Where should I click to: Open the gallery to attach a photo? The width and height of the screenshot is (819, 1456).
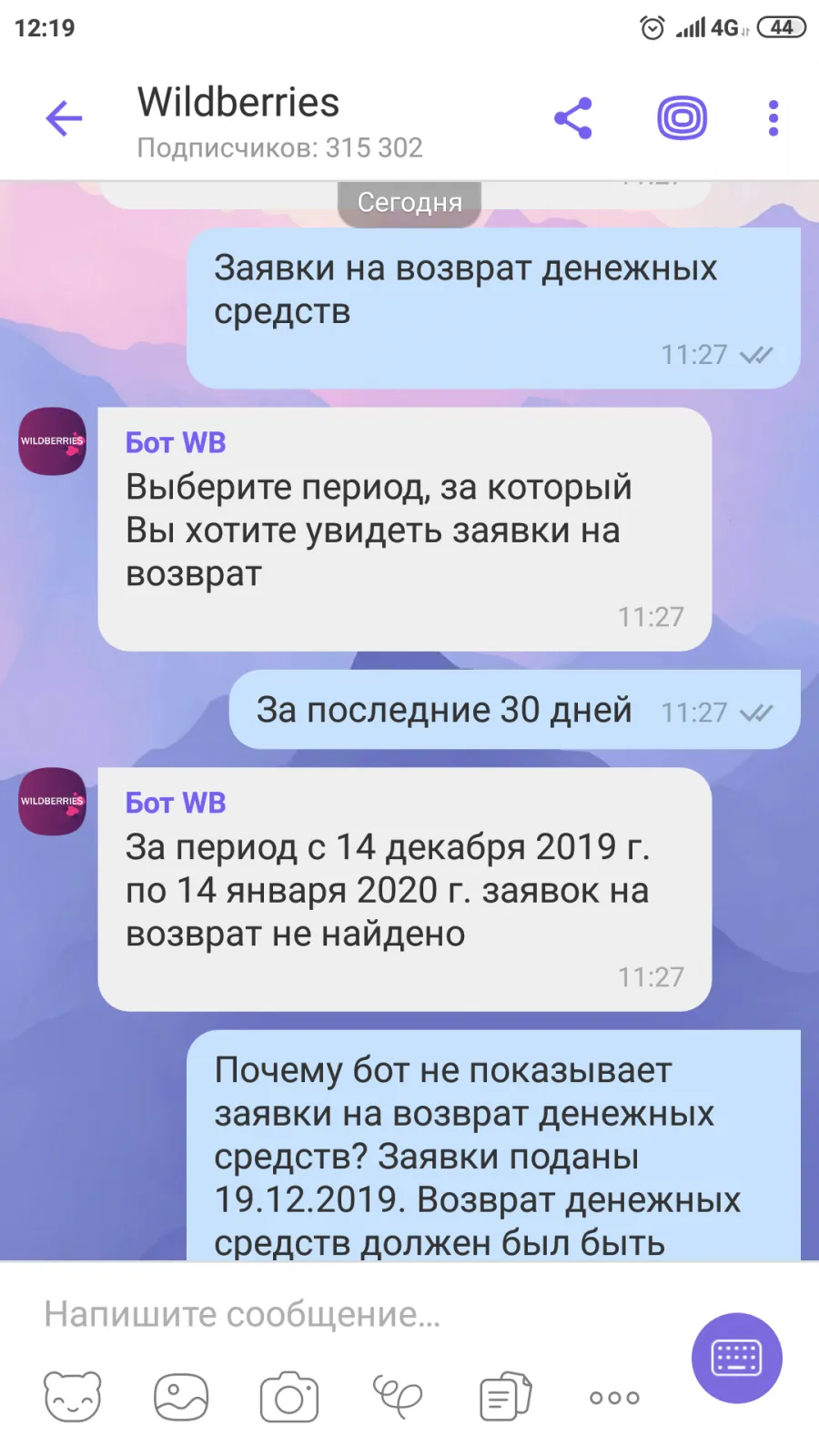181,1397
